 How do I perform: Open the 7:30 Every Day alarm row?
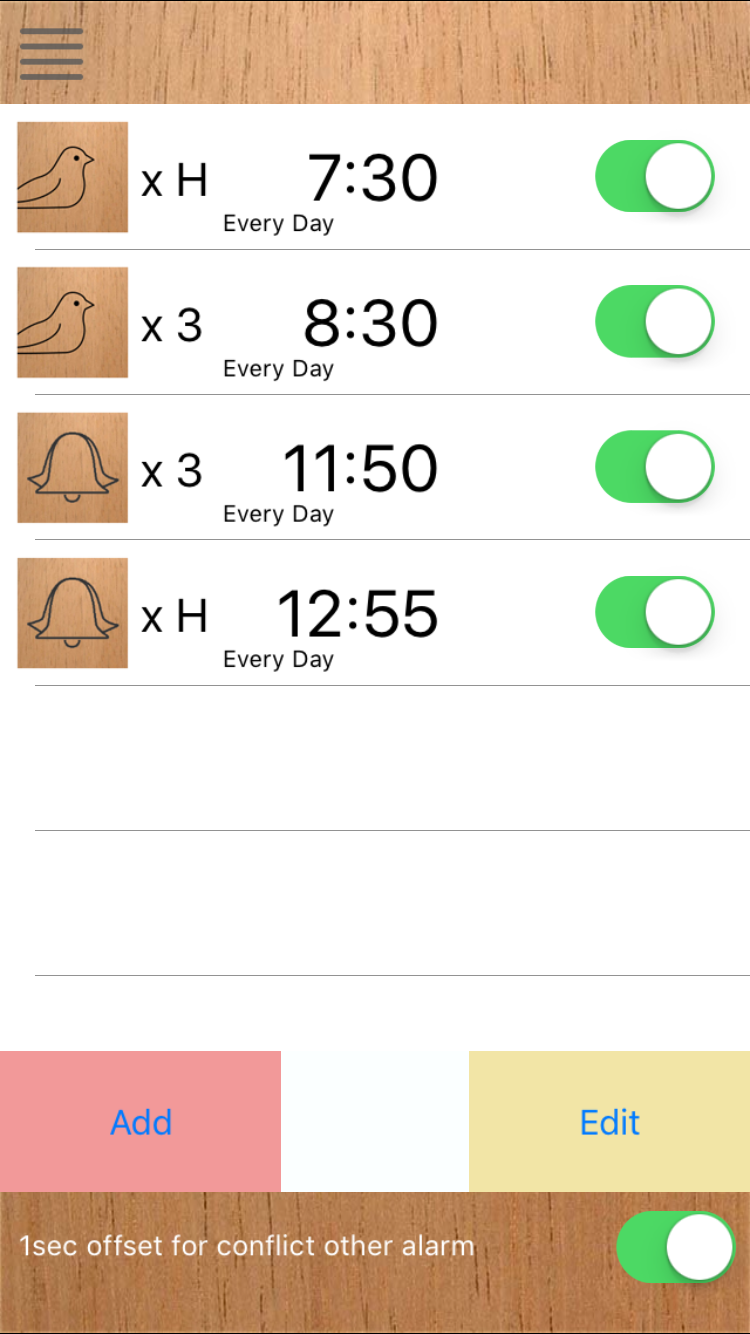(375, 177)
